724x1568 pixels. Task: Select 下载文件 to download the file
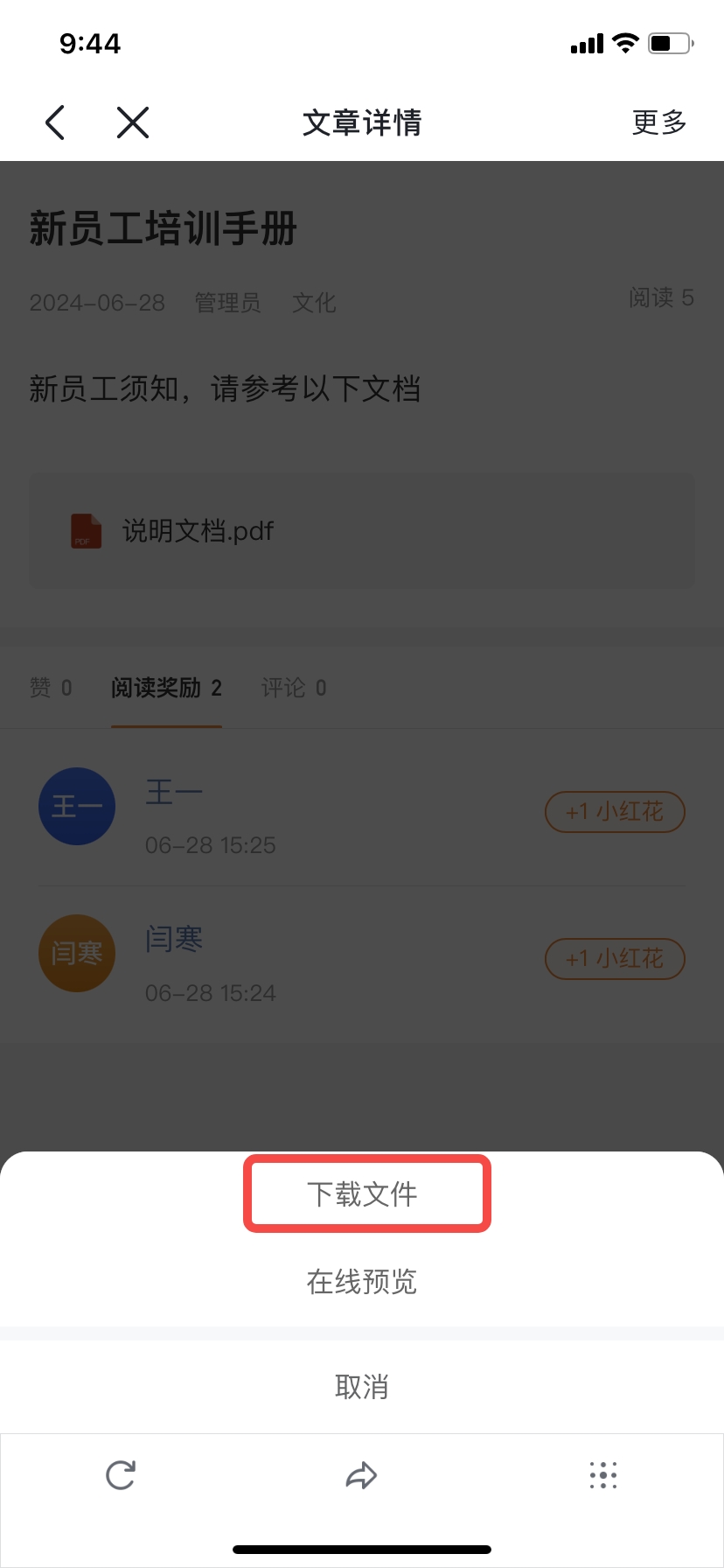pos(362,1194)
